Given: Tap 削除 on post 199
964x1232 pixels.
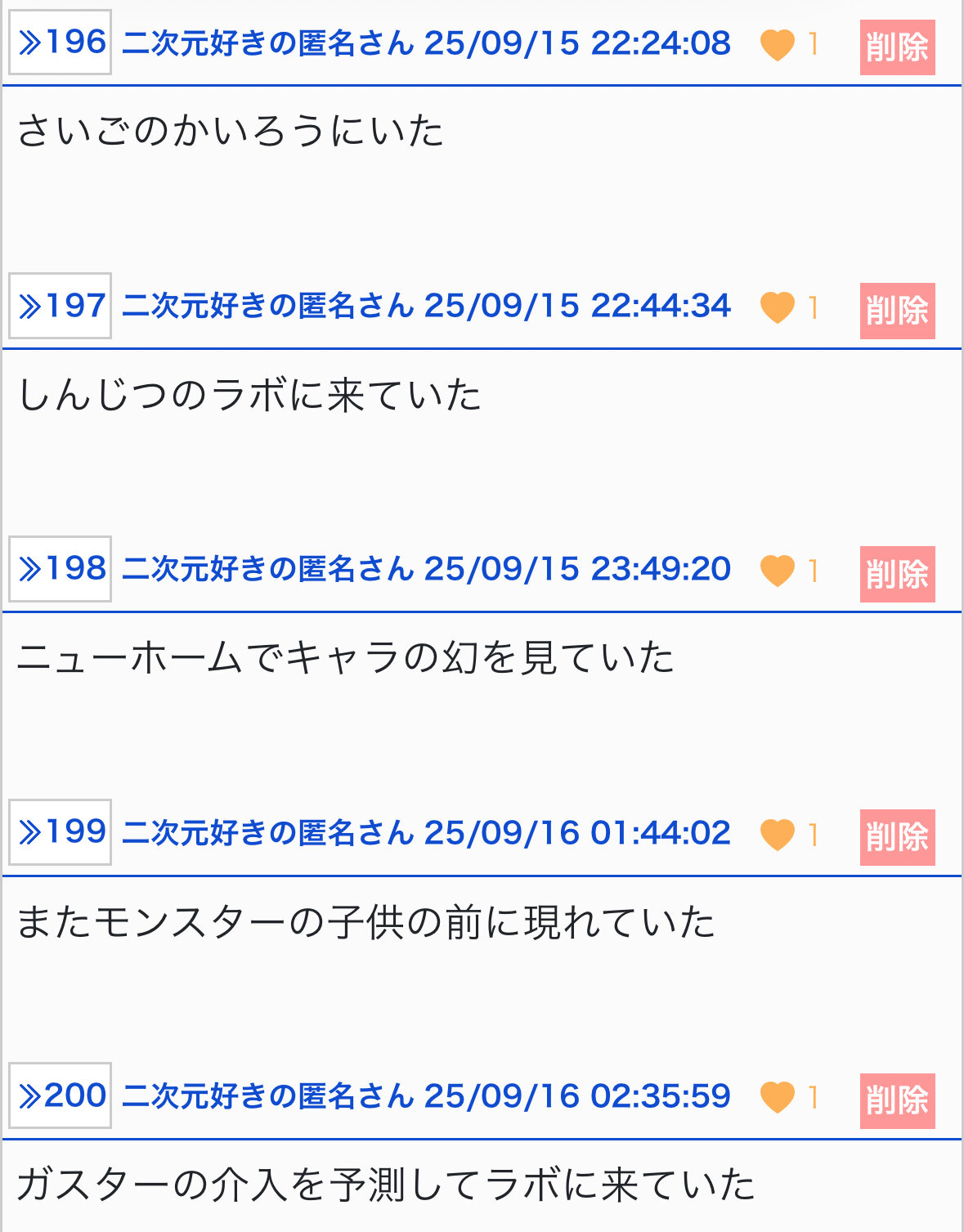Looking at the screenshot, I should [897, 837].
